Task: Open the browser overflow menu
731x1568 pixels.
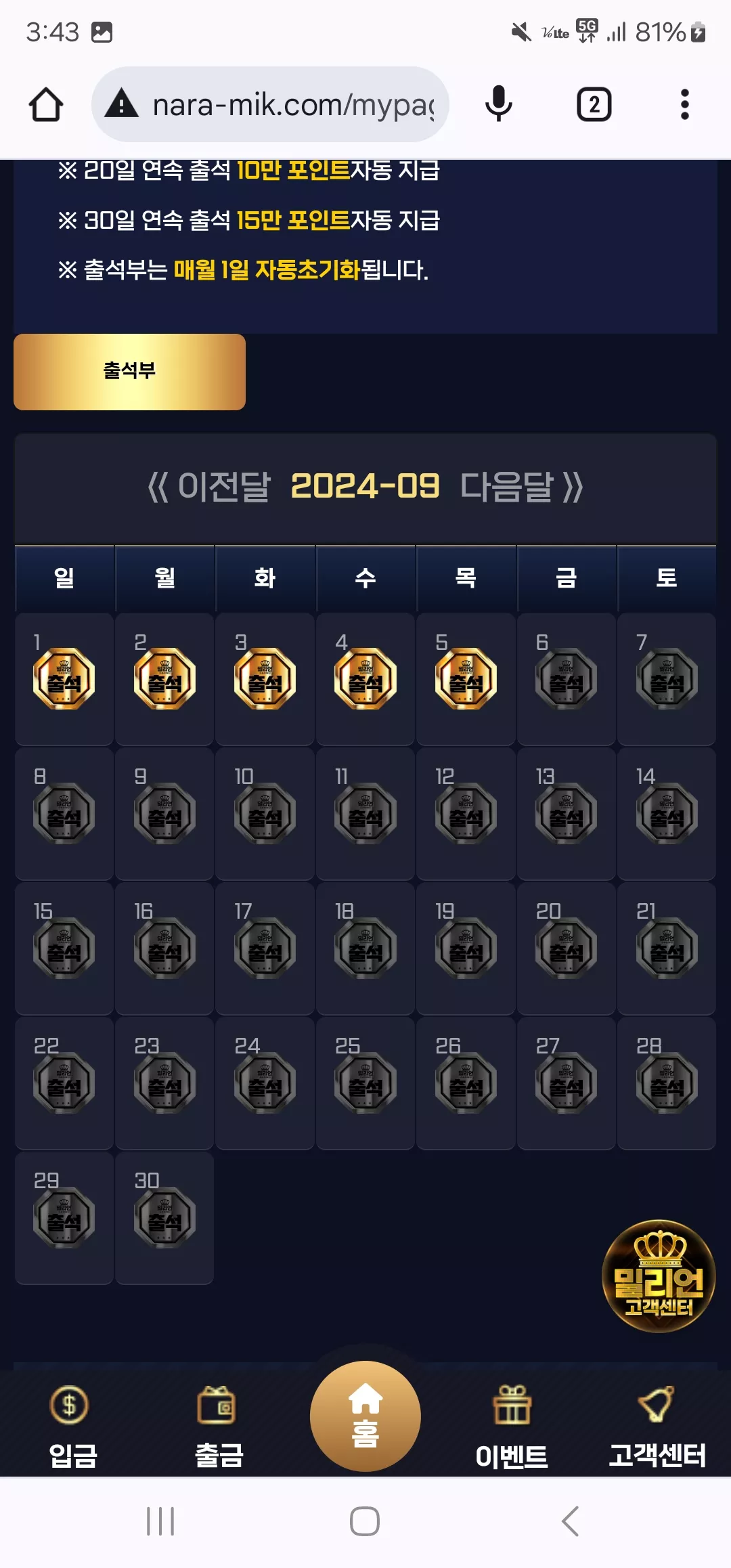Action: (685, 105)
